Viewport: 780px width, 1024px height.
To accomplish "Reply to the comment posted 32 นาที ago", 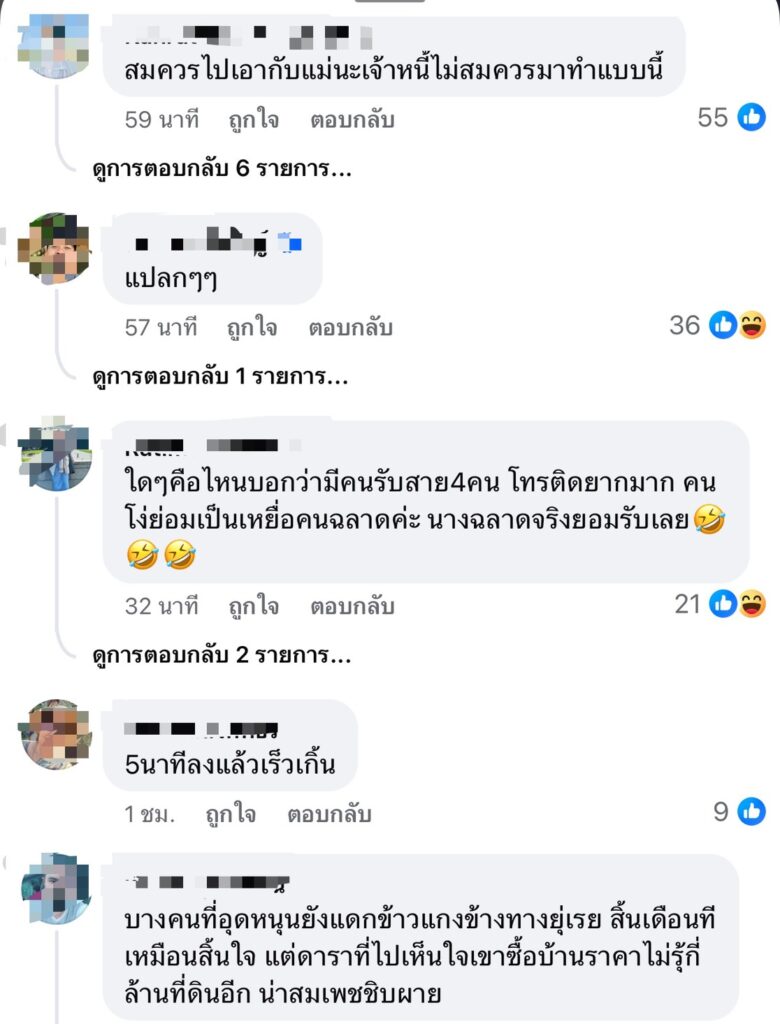I will 352,606.
